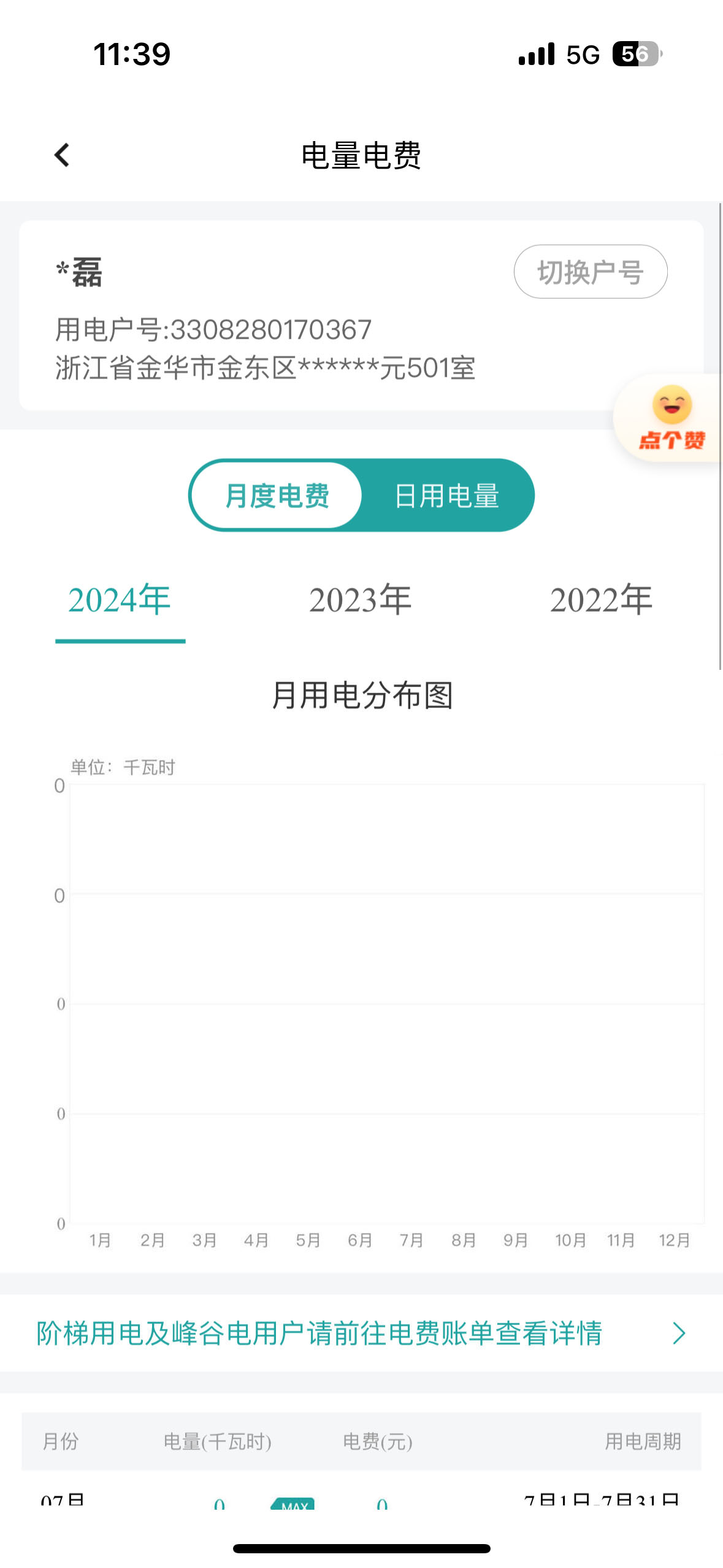Tap 切换户号 to switch account number

[x=590, y=272]
